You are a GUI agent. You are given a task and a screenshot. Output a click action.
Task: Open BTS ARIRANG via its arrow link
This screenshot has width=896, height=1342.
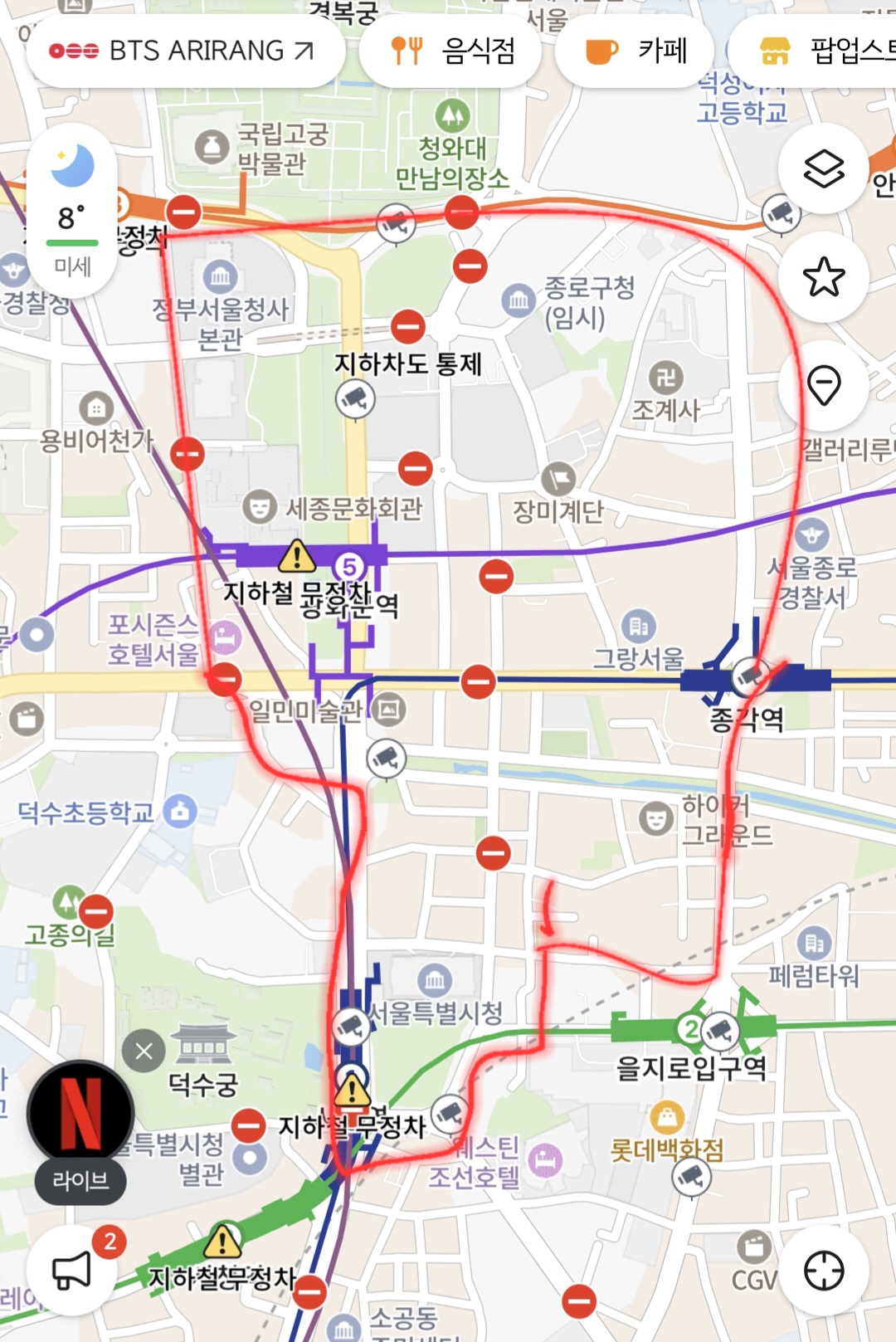(x=300, y=50)
